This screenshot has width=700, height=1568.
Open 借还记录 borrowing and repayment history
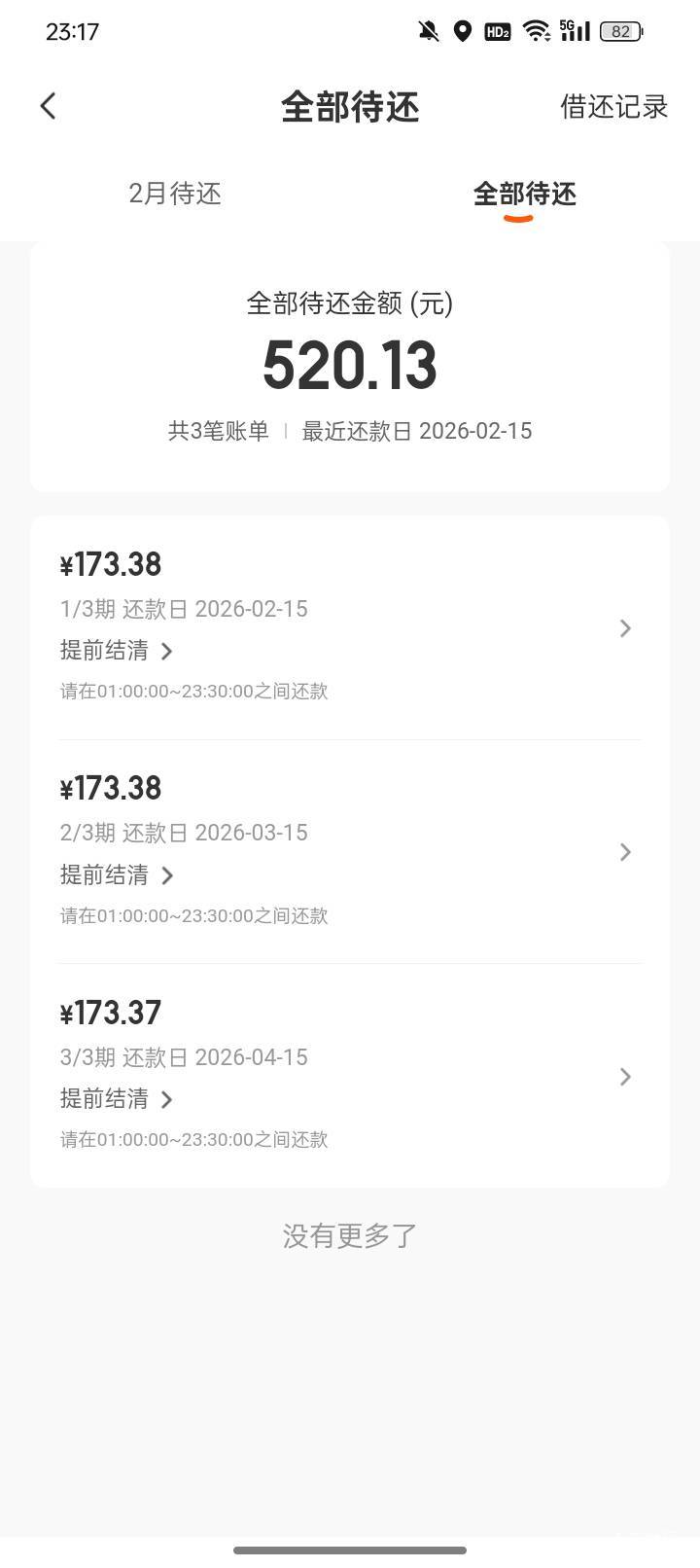[613, 106]
